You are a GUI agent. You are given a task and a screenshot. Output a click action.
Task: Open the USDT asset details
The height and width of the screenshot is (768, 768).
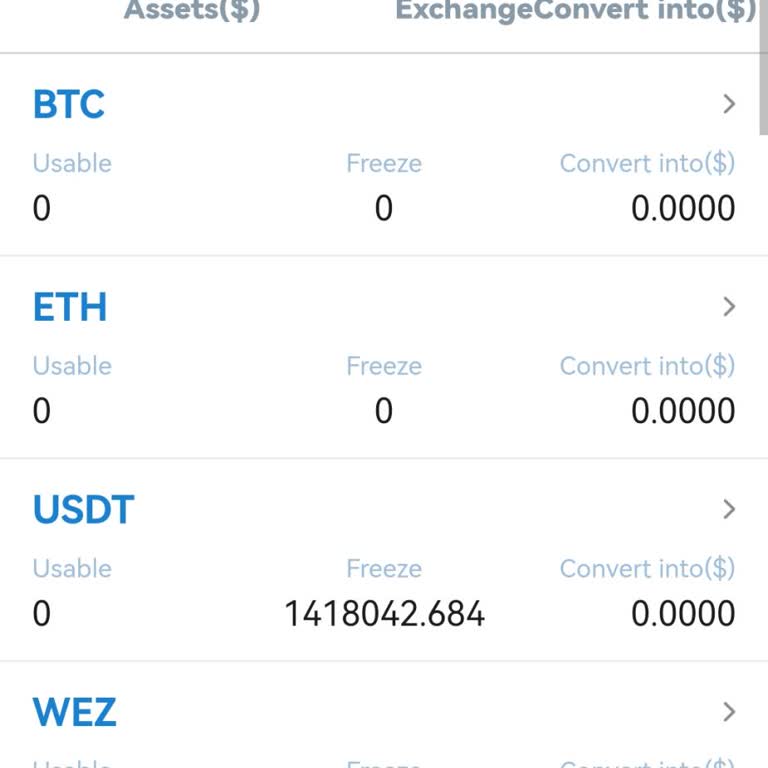(728, 510)
